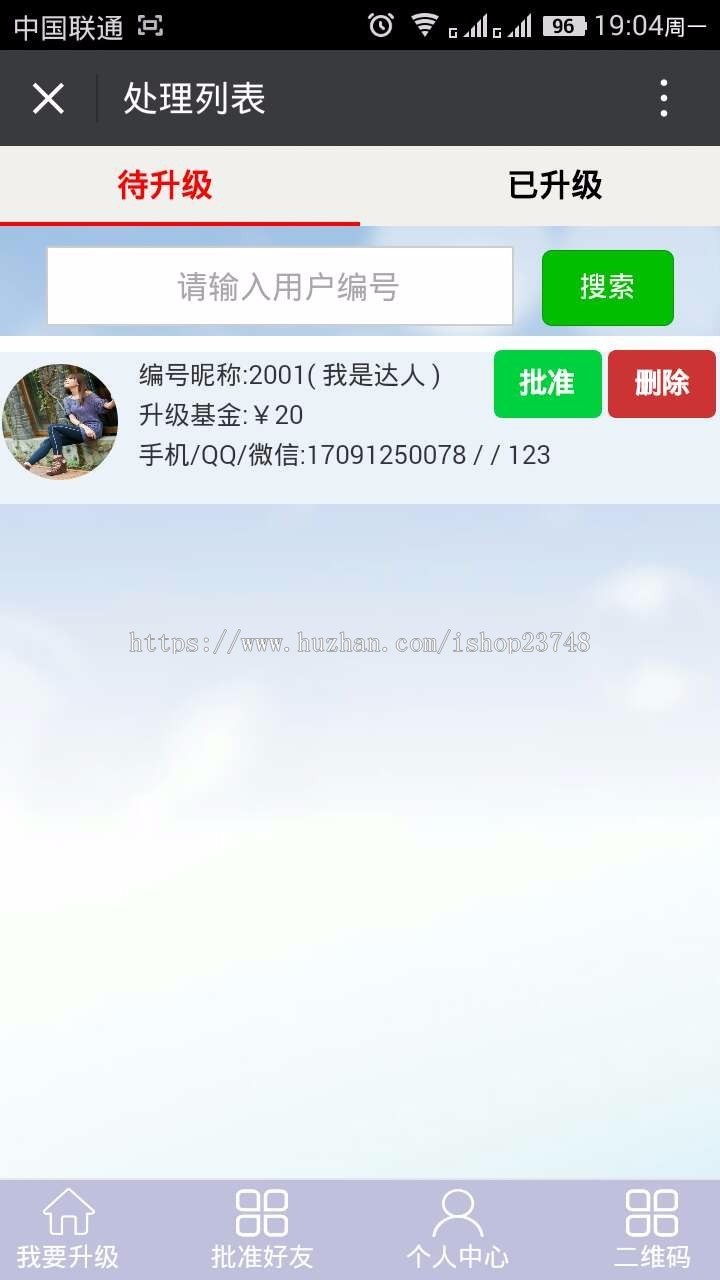Click the X close icon beside 处理列表
The width and height of the screenshot is (720, 1280).
pyautogui.click(x=48, y=97)
